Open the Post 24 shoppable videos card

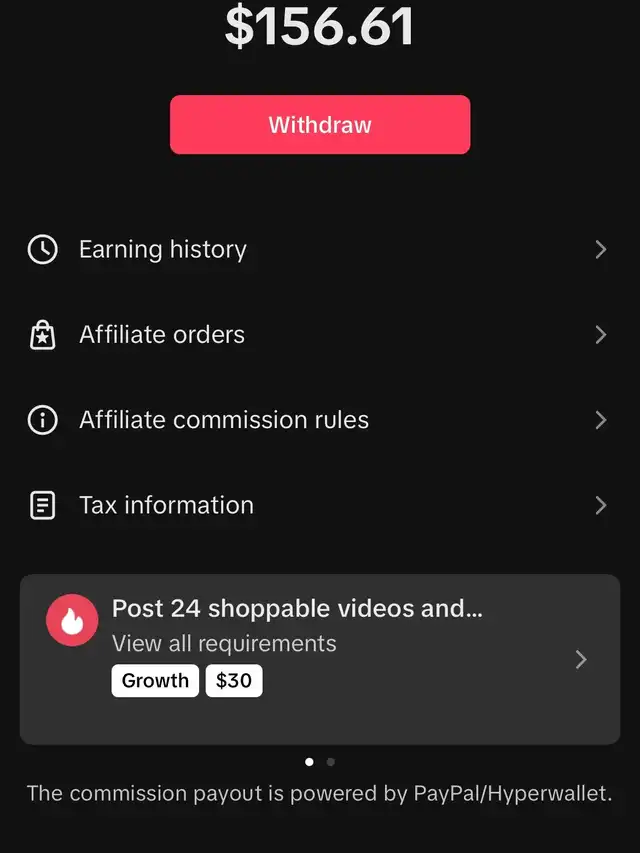[x=320, y=658]
